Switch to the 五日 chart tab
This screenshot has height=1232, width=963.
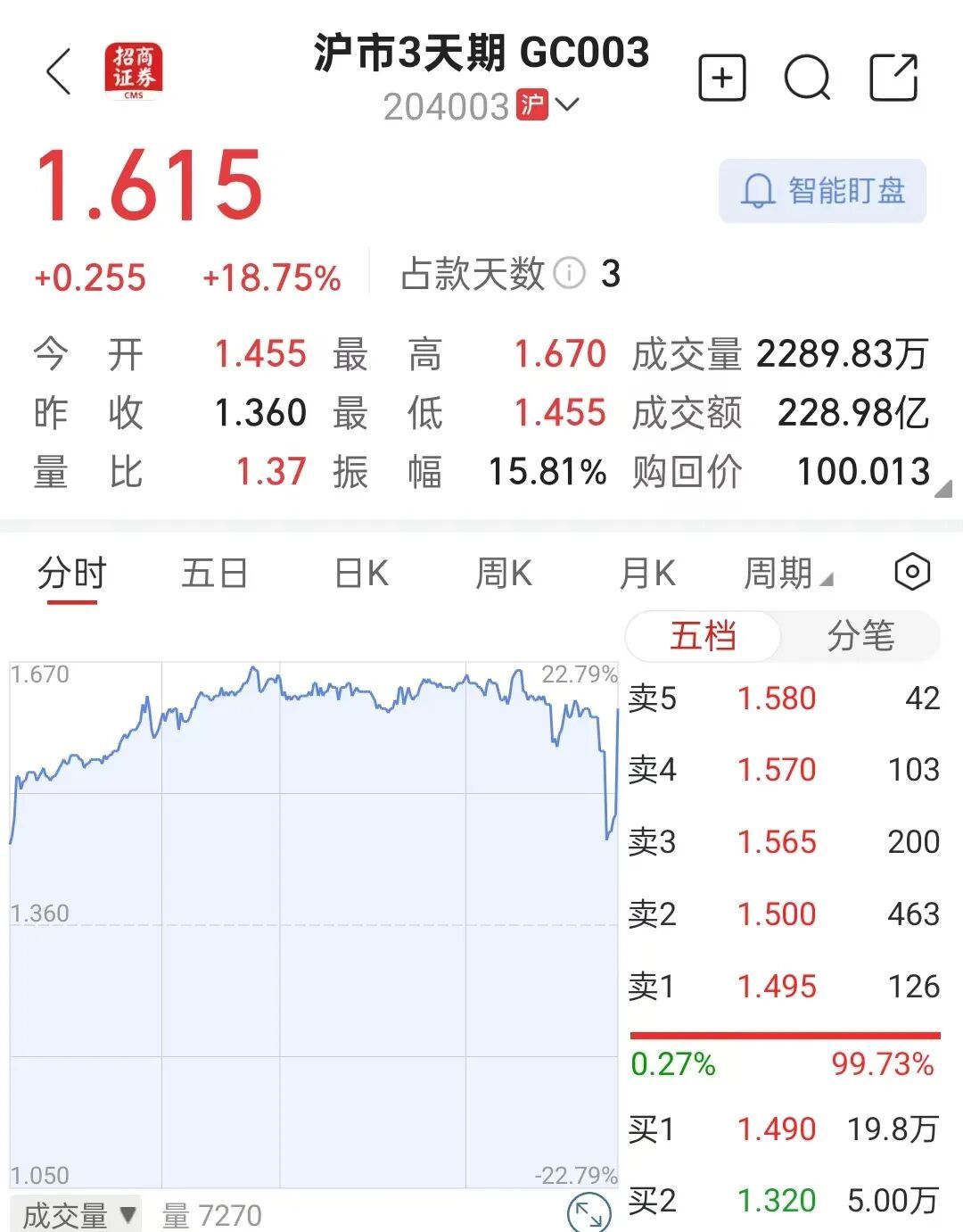click(x=214, y=574)
